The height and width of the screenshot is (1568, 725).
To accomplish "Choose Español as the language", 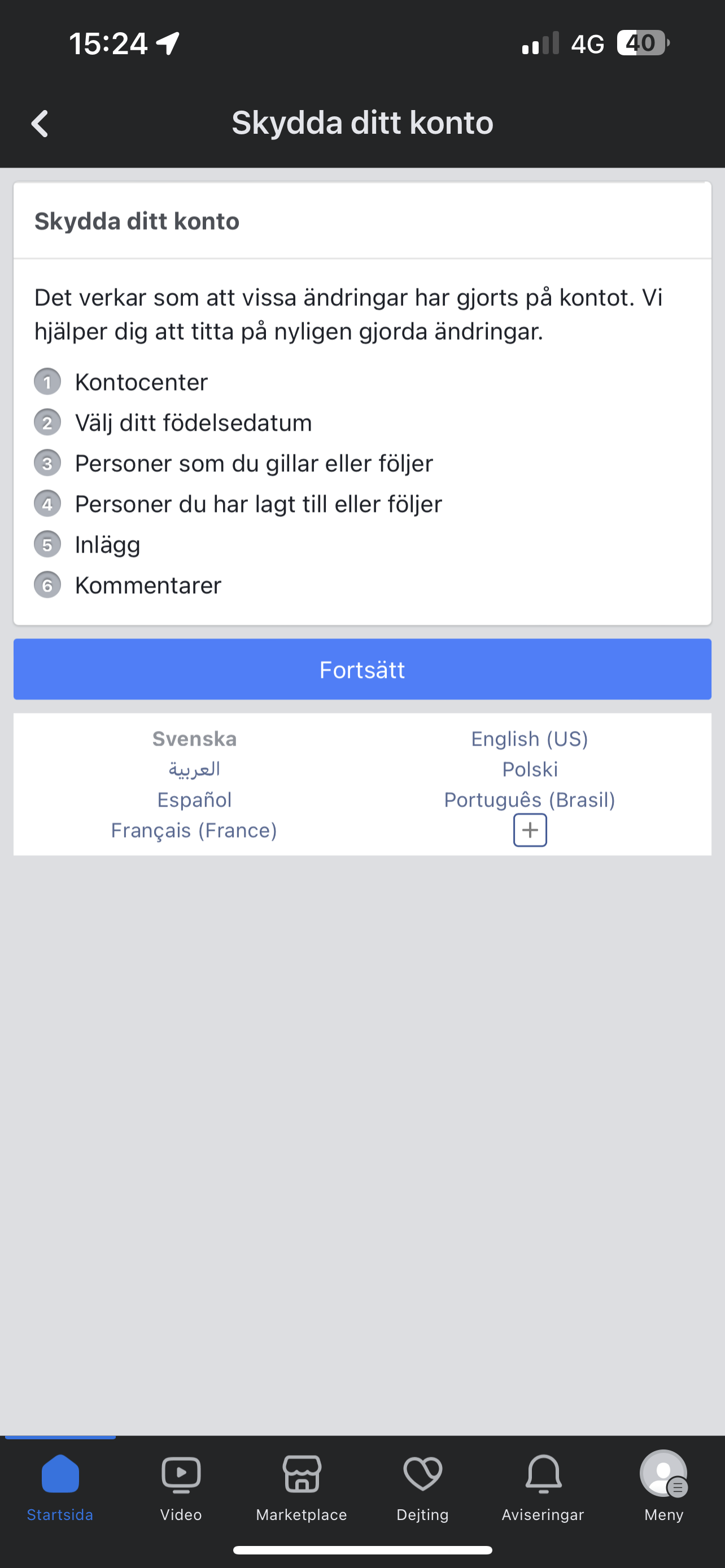I will pyautogui.click(x=194, y=799).
